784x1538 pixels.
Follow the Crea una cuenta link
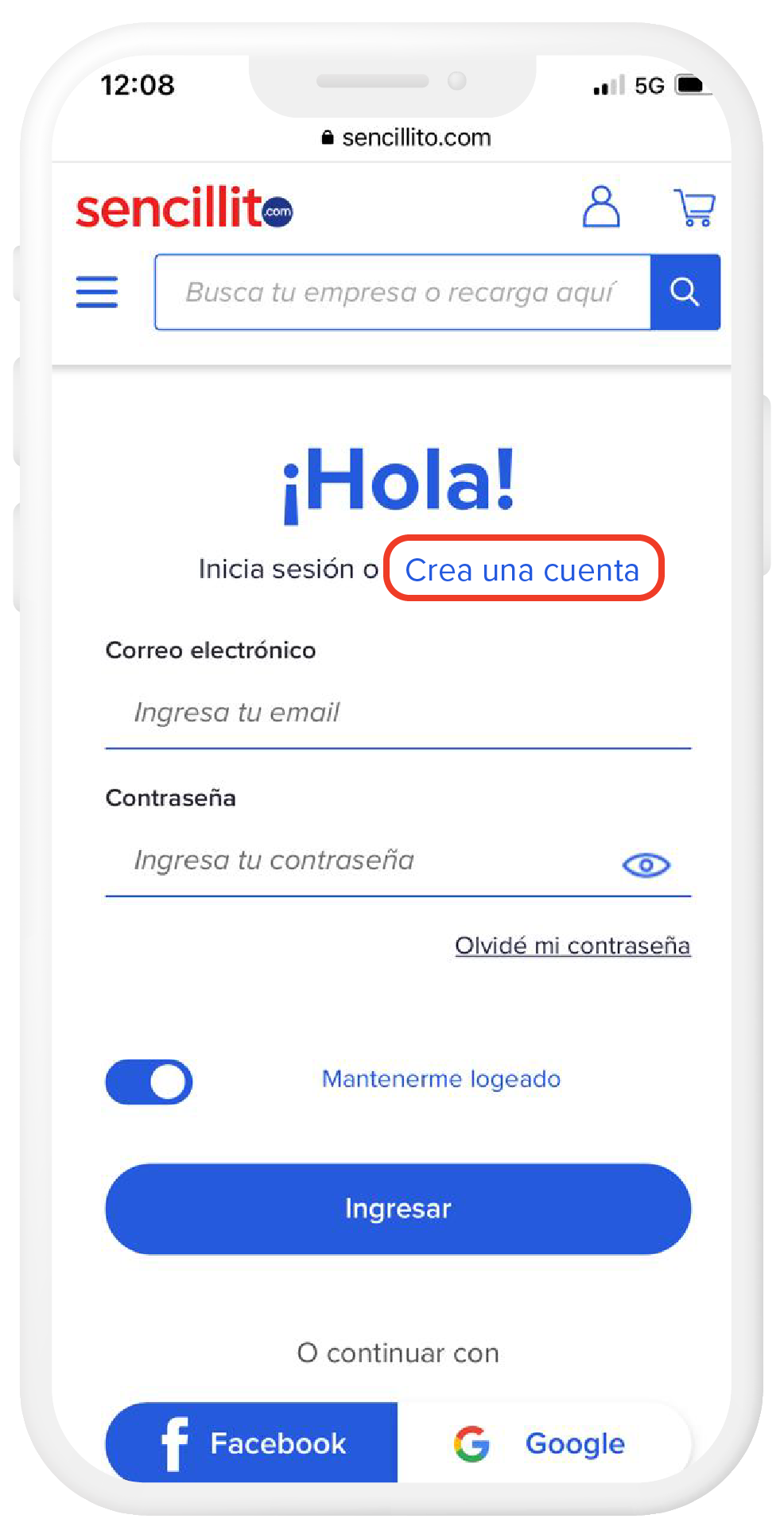[x=522, y=569]
